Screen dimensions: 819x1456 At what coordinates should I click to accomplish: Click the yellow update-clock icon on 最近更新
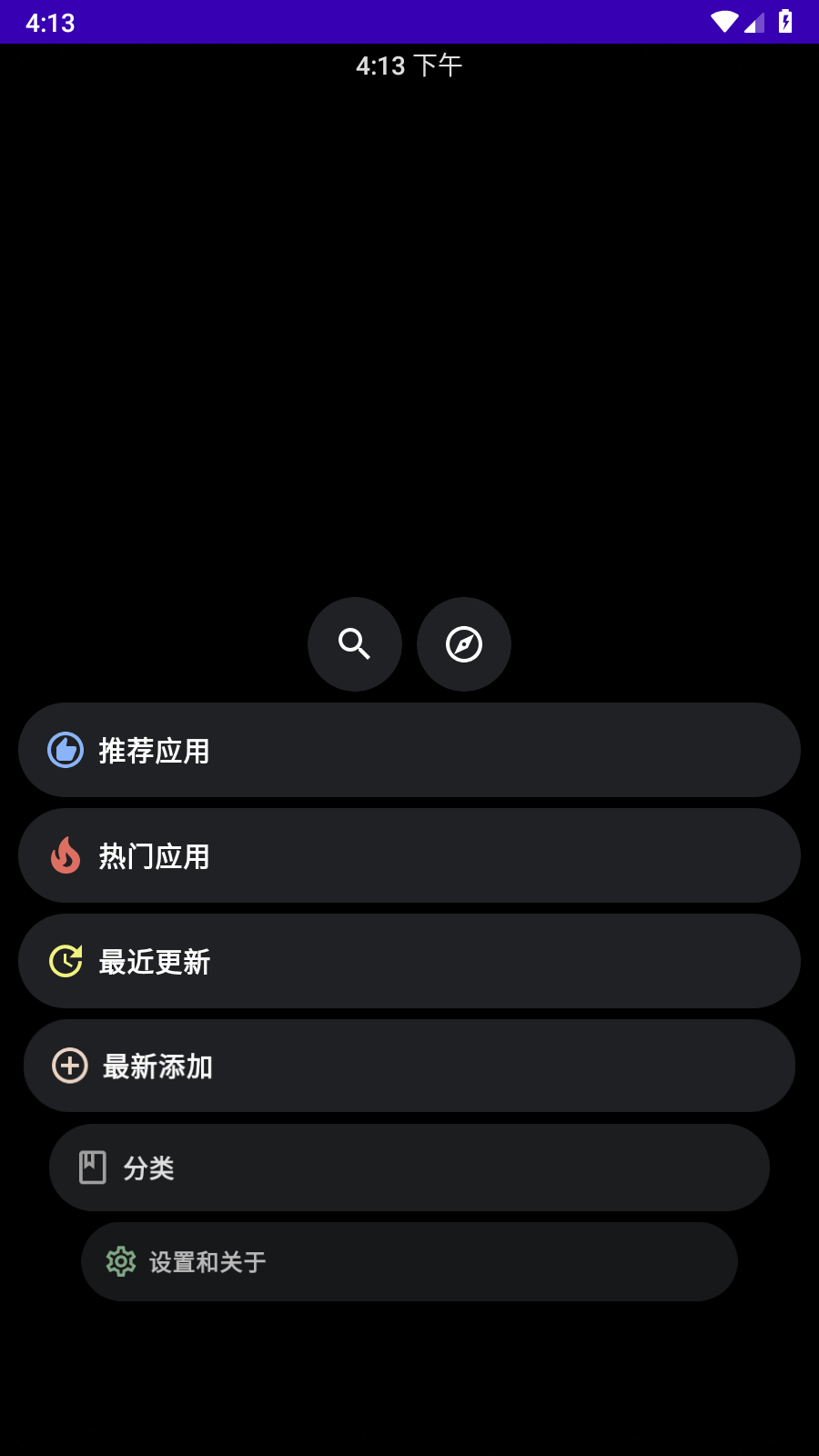[65, 961]
